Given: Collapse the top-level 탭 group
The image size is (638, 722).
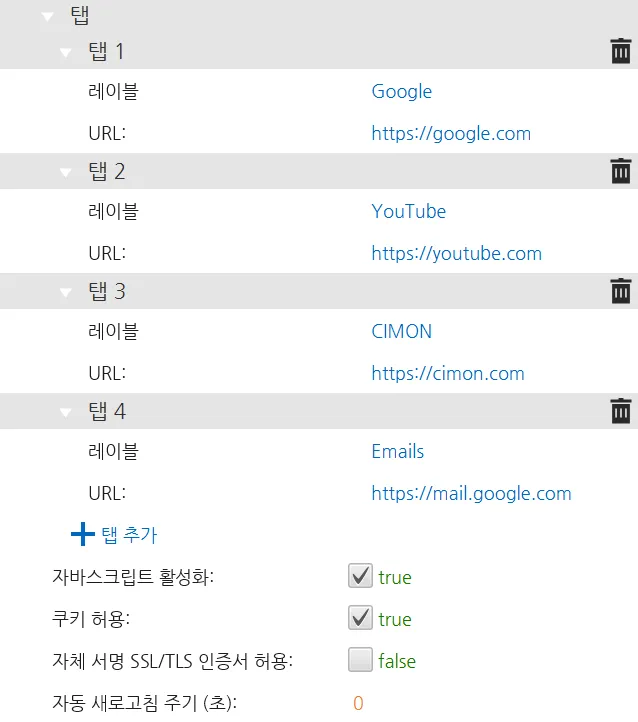Looking at the screenshot, I should coord(47,16).
